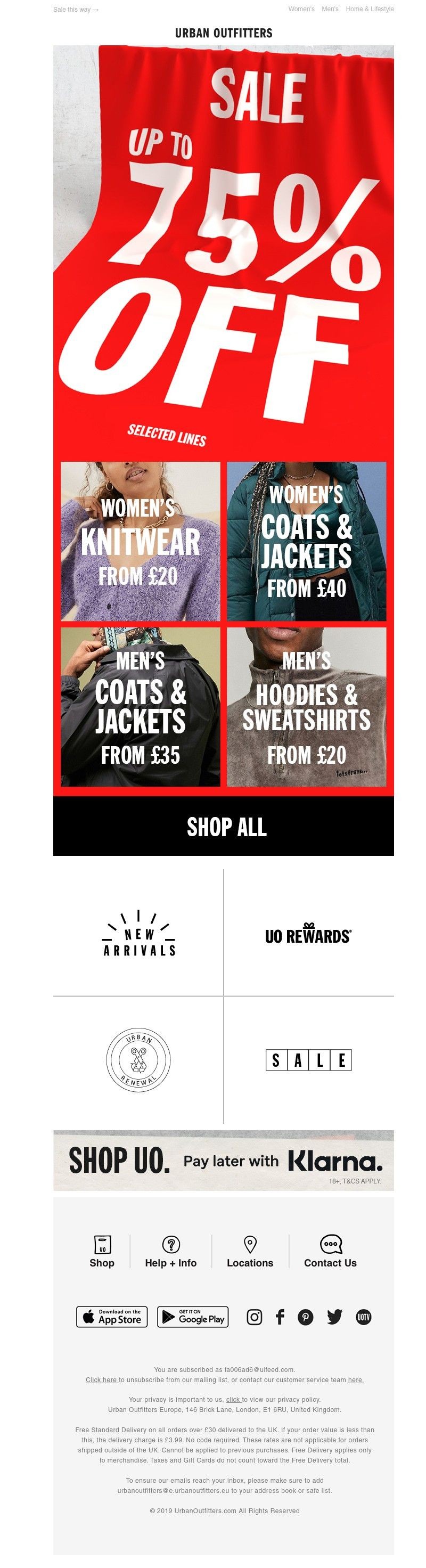Open the Women's Knitwear from £20 tile

click(x=140, y=541)
